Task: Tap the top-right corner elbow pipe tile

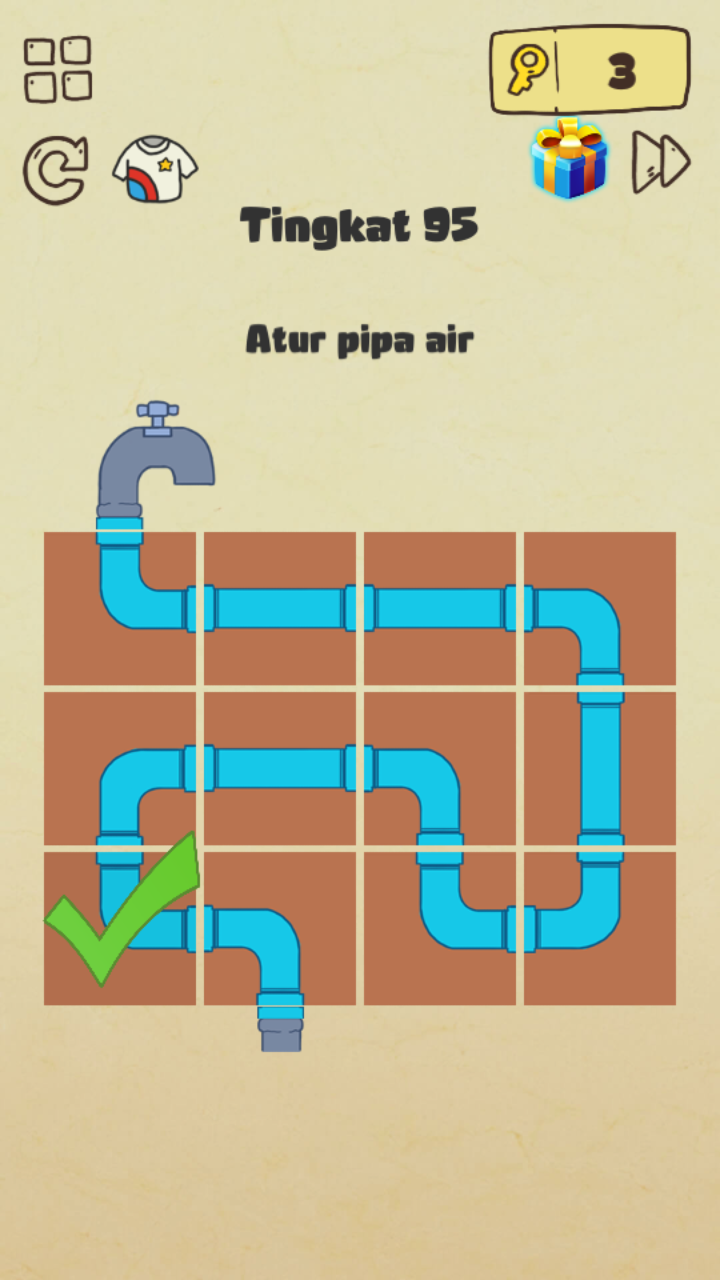Action: [x=600, y=608]
